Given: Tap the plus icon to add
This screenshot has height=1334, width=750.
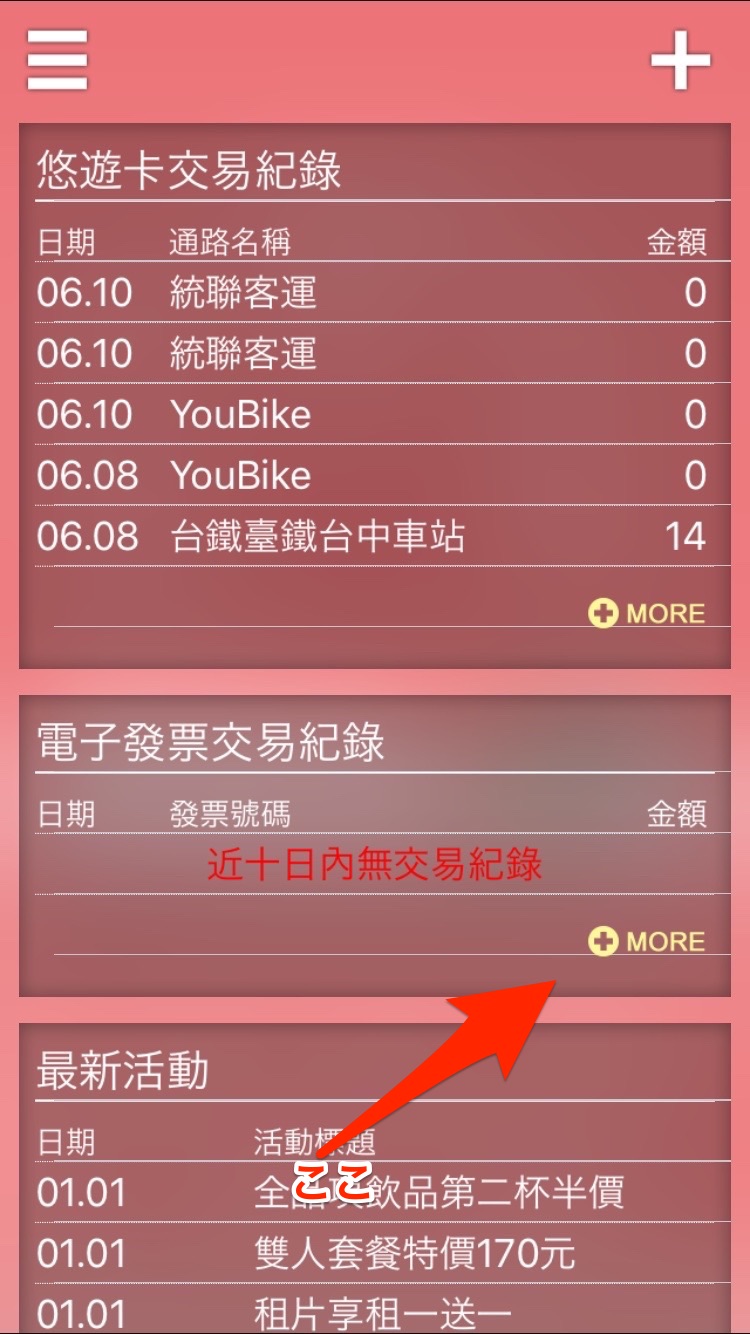Looking at the screenshot, I should coord(680,60).
